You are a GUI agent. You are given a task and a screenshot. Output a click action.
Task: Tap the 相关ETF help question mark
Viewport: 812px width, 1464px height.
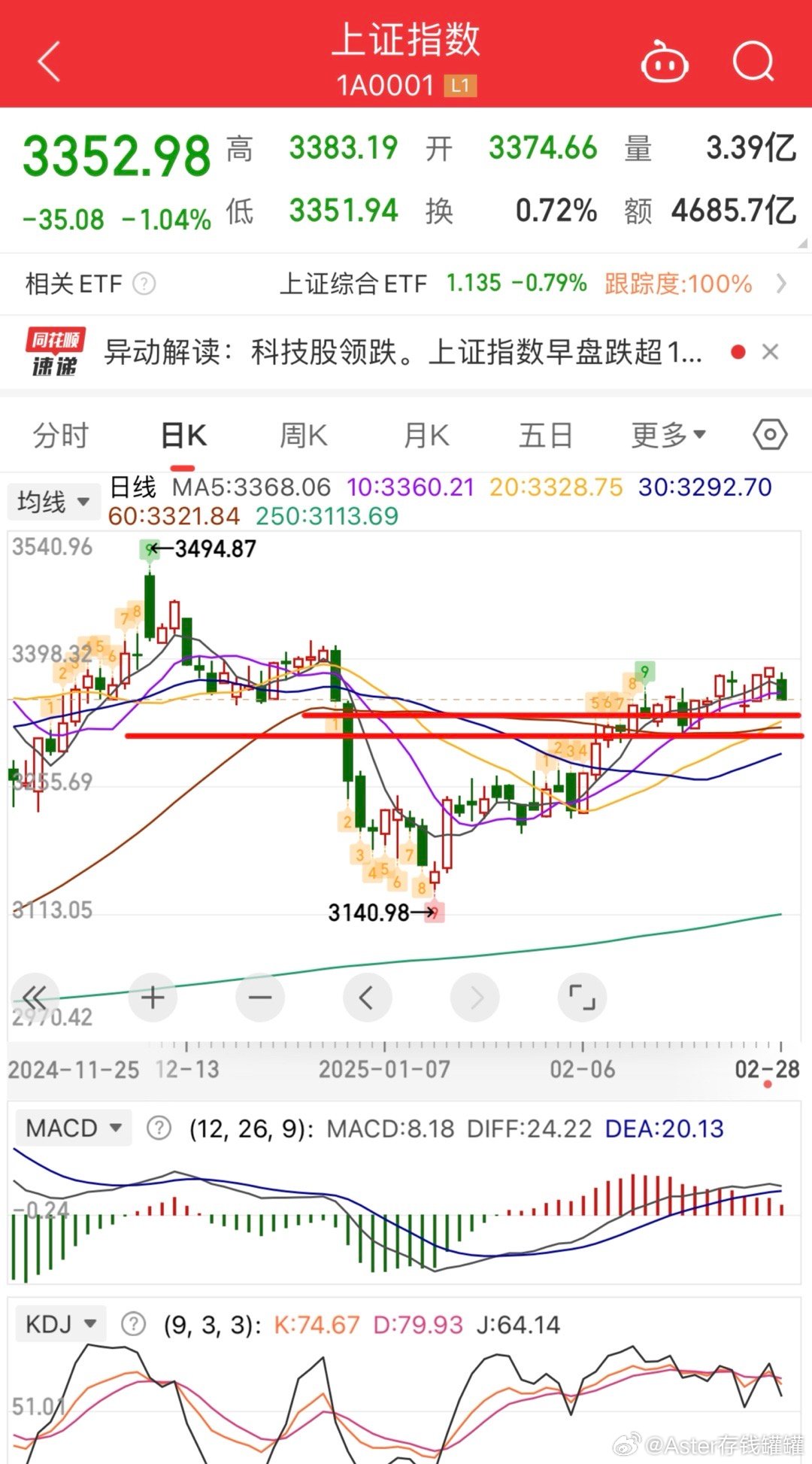pos(144,284)
